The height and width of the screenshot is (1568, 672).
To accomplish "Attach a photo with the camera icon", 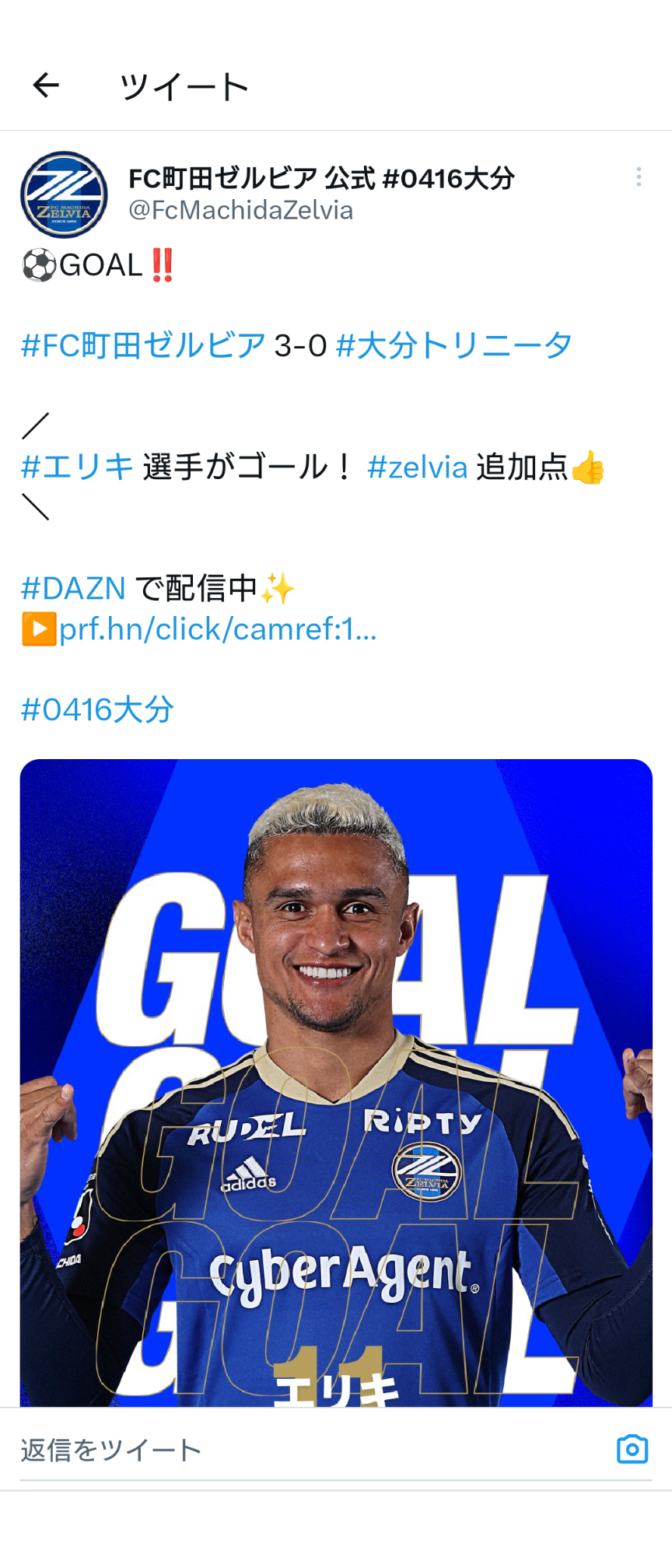I will click(x=632, y=1449).
